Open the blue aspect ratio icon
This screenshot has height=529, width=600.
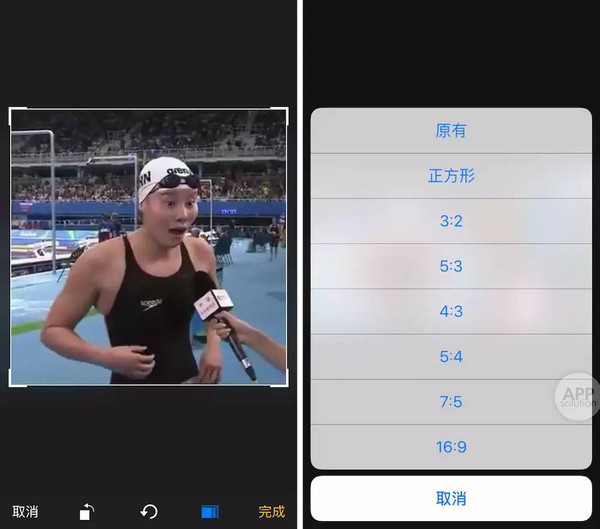(x=209, y=512)
